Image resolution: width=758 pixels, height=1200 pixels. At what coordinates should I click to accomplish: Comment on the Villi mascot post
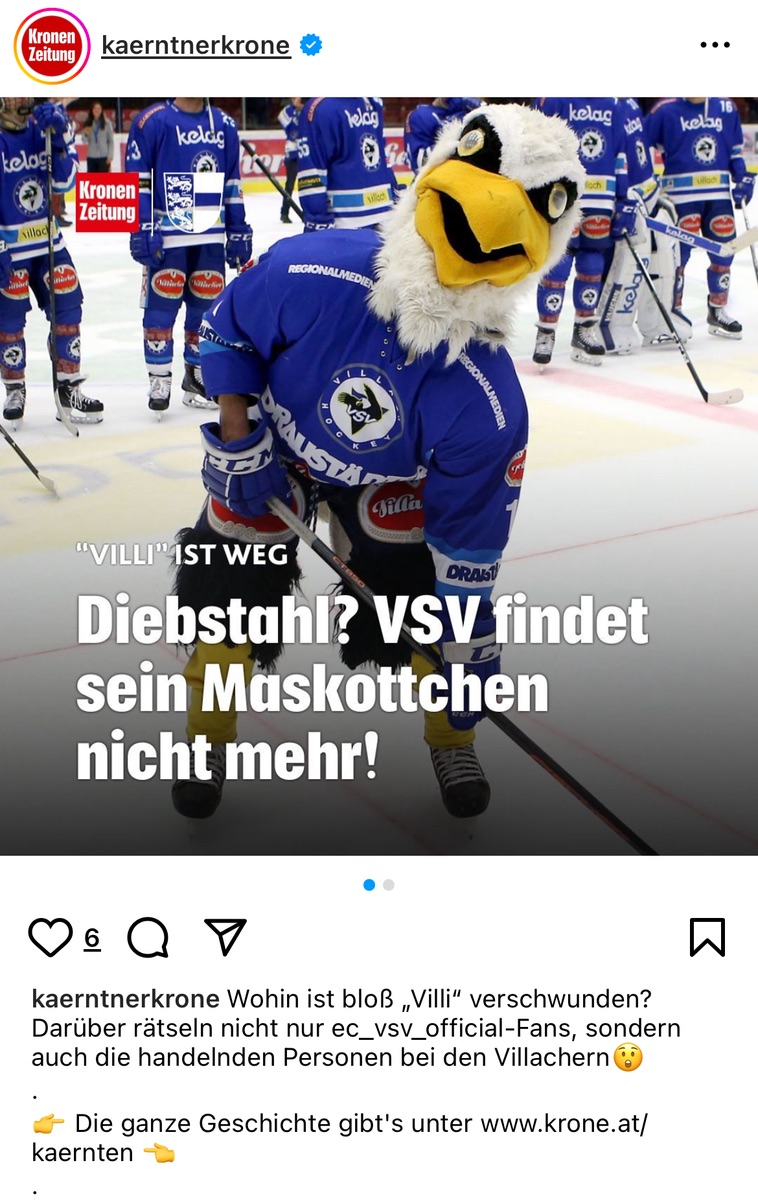[148, 938]
